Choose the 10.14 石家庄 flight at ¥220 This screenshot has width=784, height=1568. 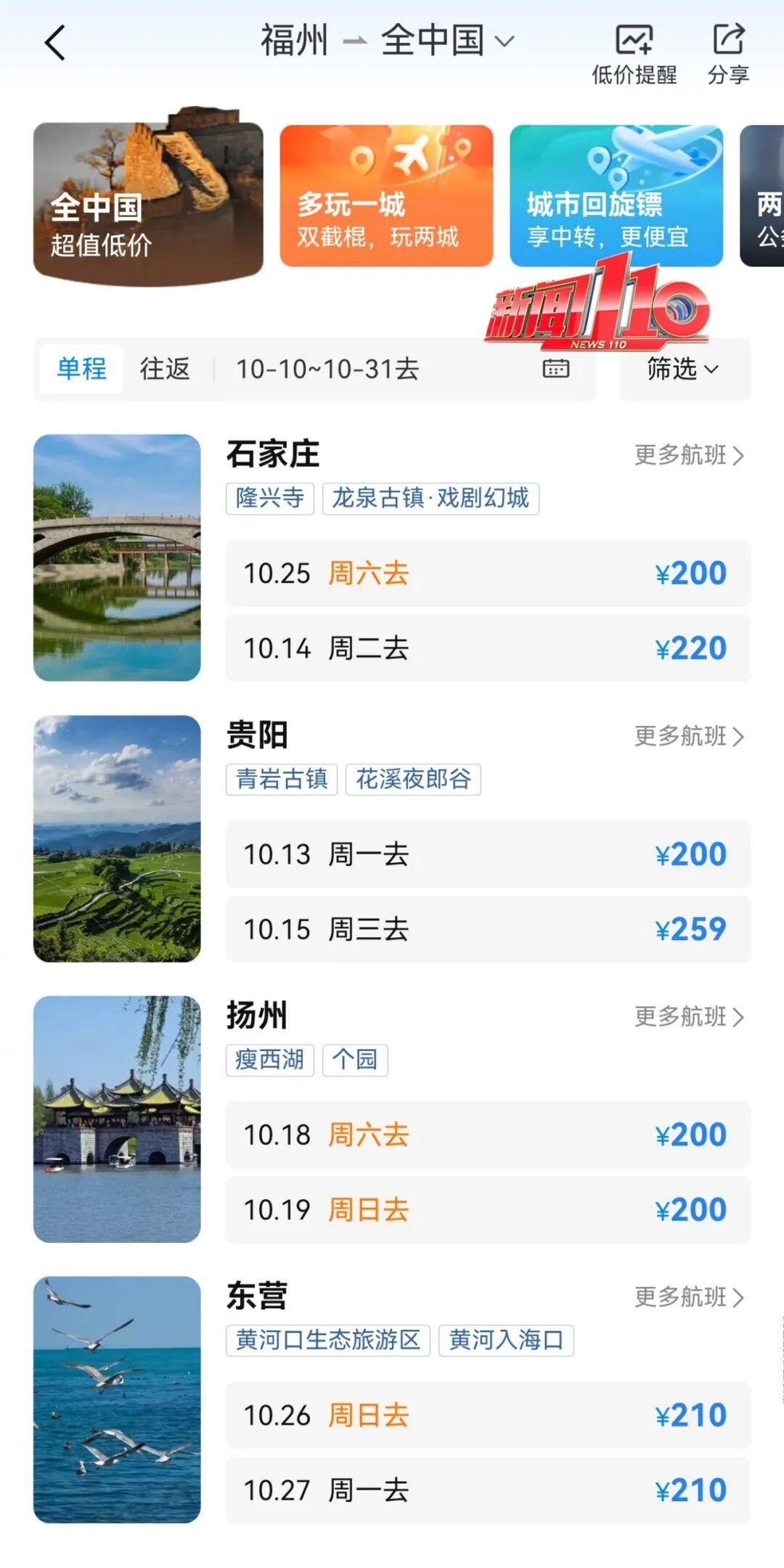488,648
